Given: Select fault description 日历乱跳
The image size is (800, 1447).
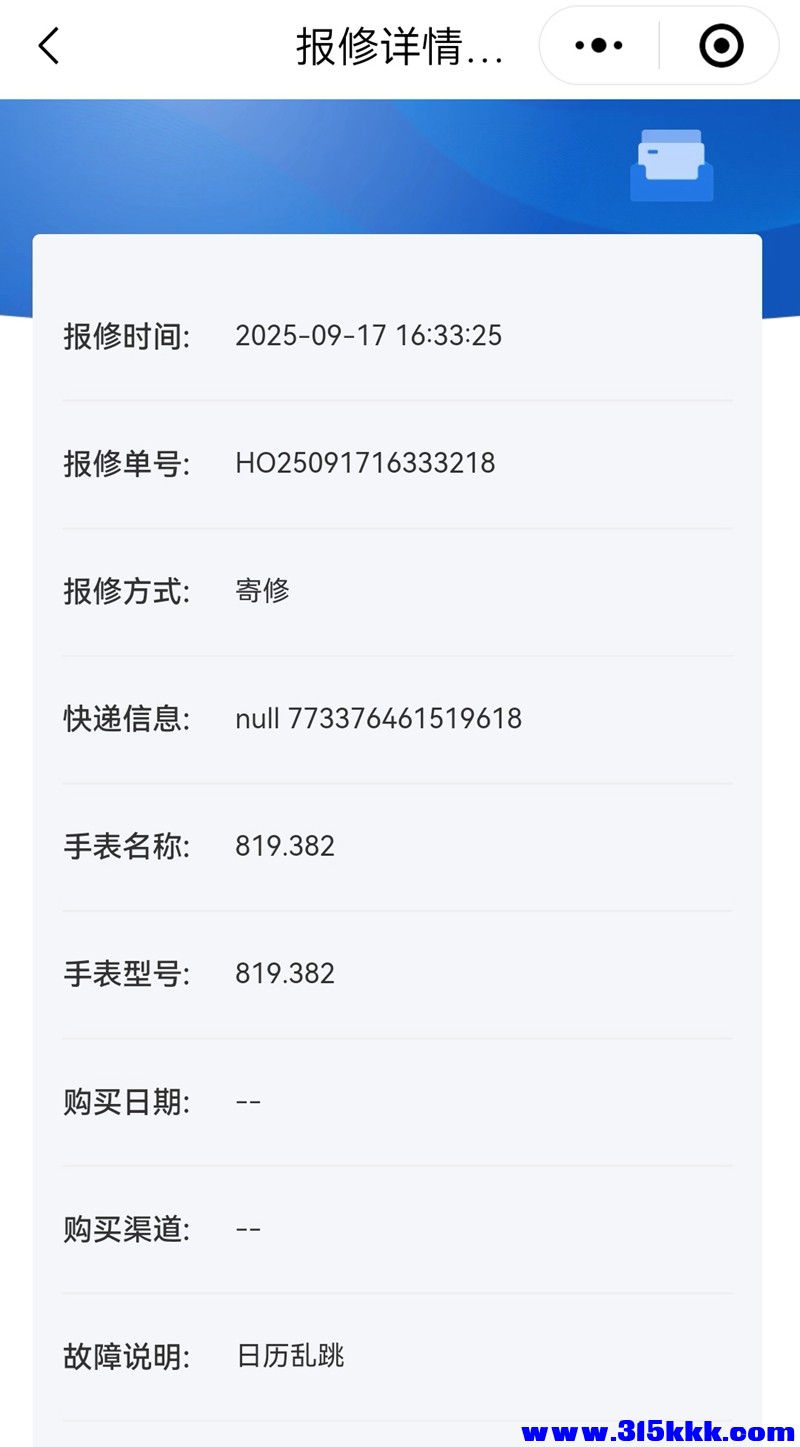Looking at the screenshot, I should [288, 1356].
